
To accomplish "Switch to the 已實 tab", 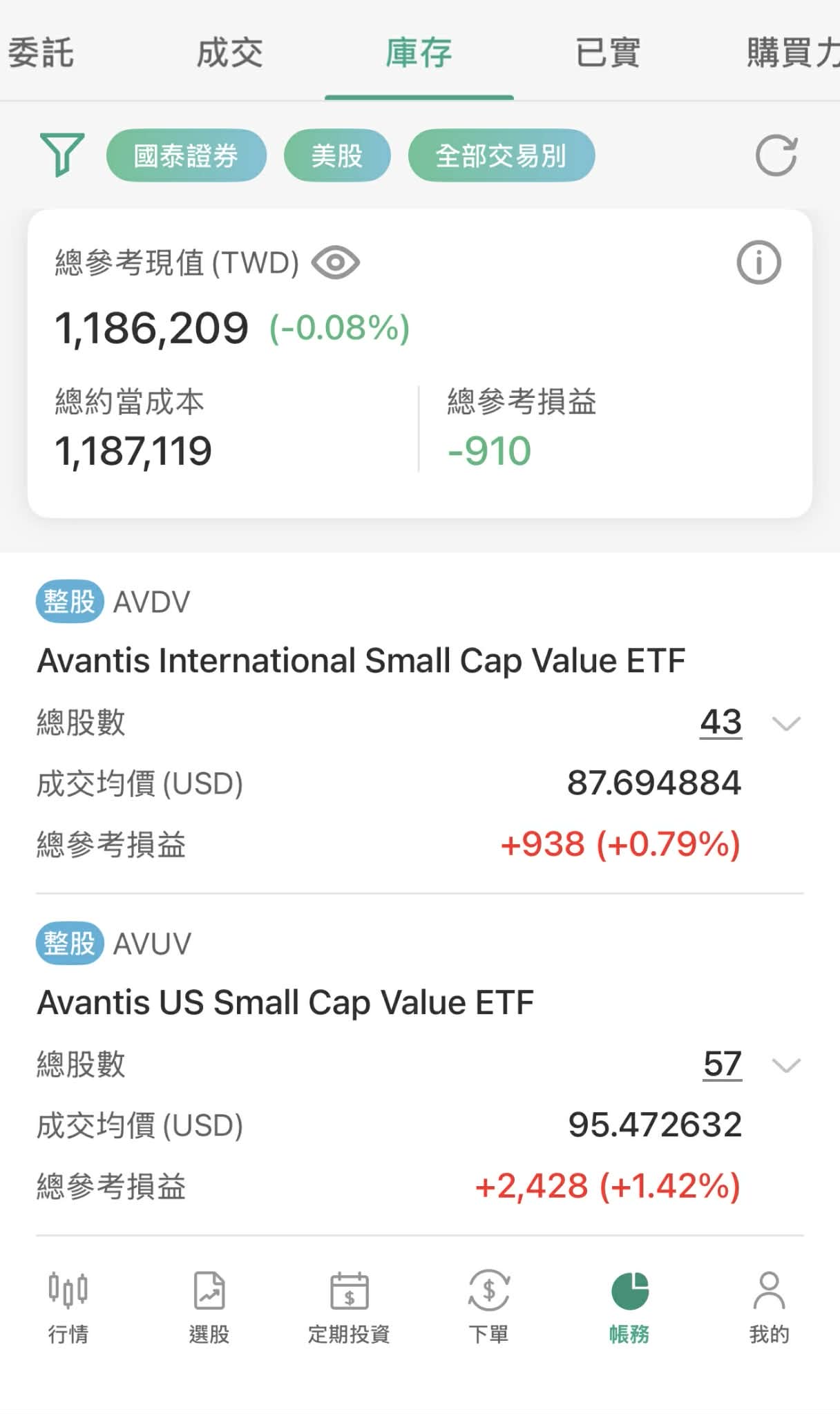I will 608,53.
